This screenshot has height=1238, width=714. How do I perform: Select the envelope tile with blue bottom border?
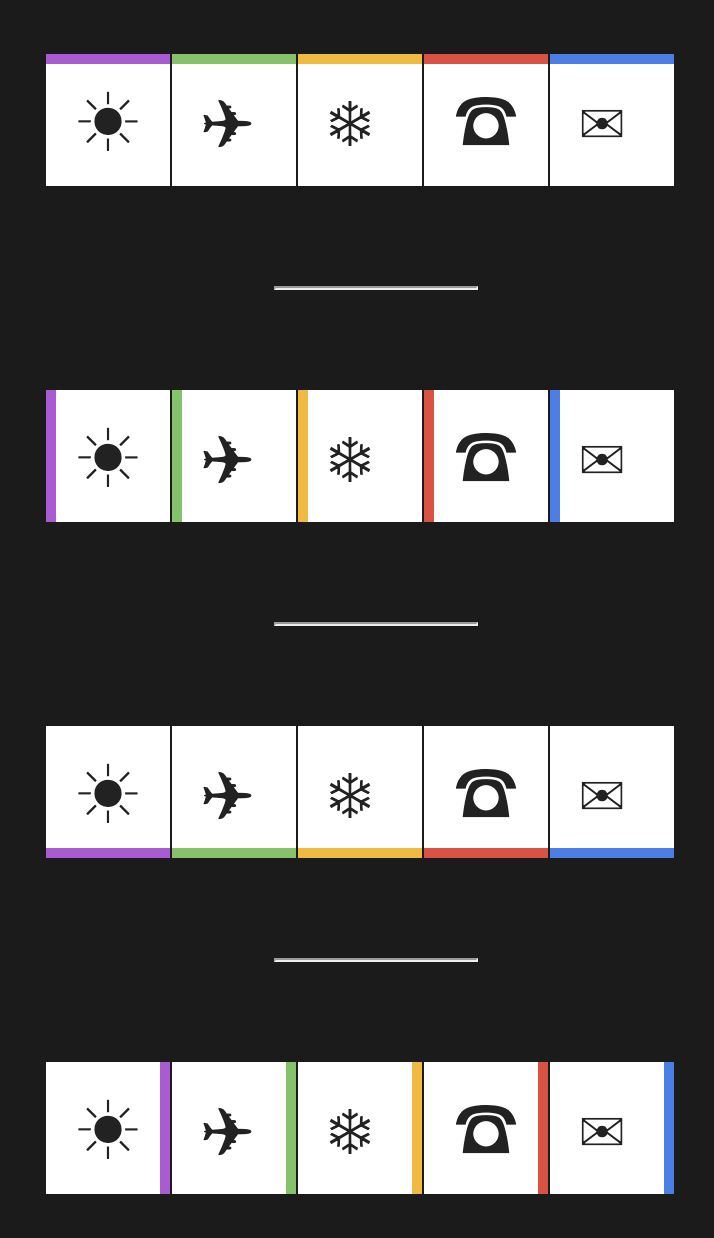coord(612,792)
